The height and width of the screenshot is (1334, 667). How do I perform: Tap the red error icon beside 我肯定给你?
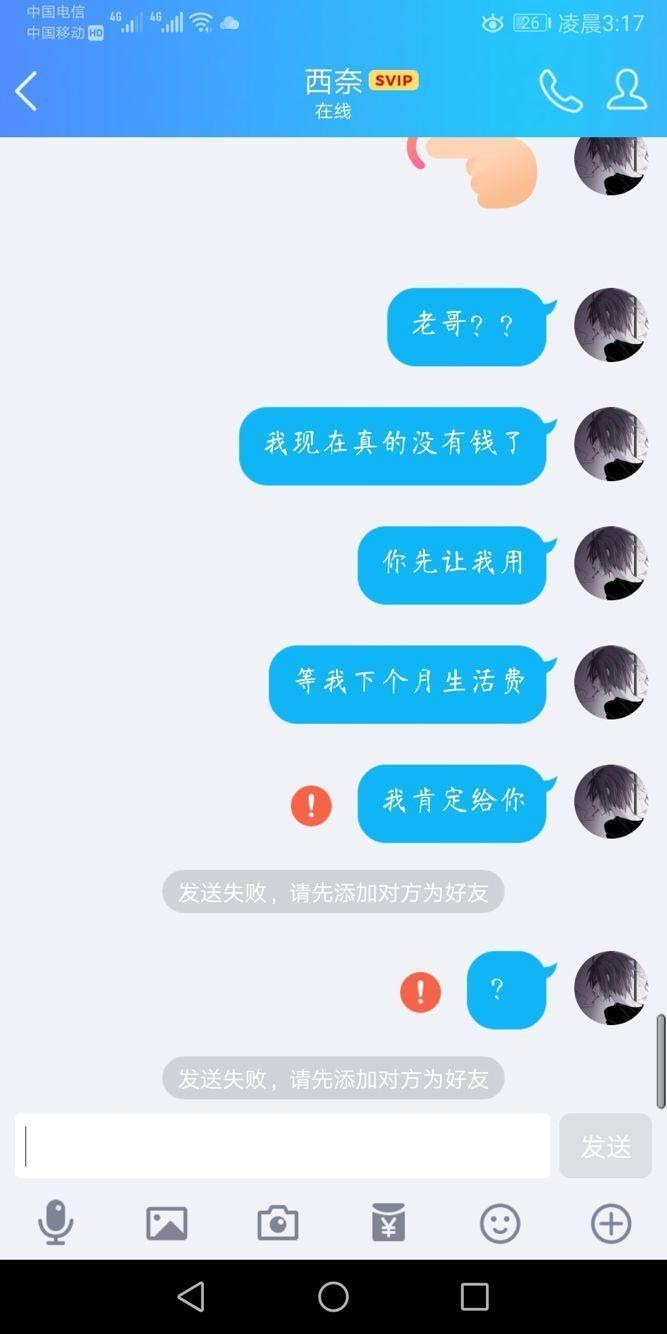click(311, 805)
